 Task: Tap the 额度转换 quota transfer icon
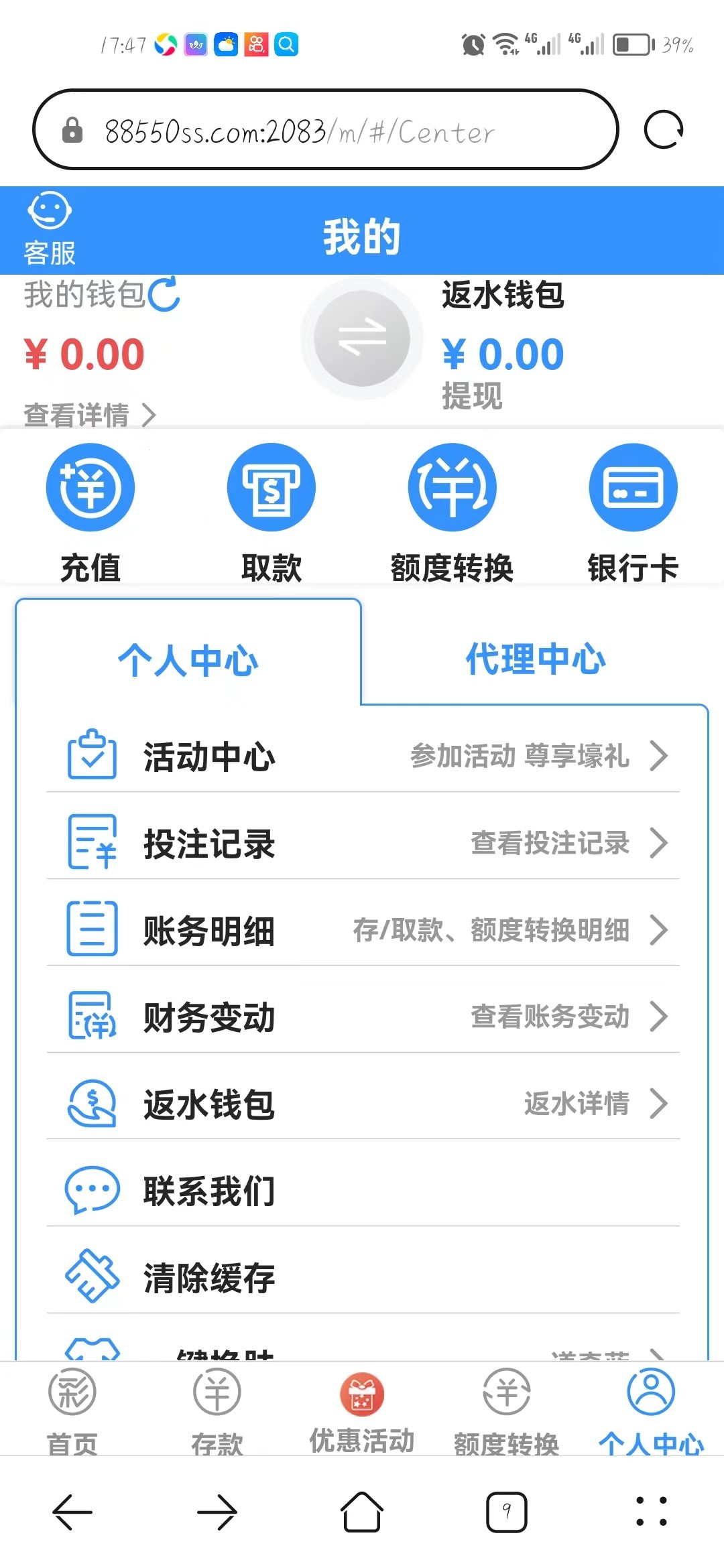452,487
